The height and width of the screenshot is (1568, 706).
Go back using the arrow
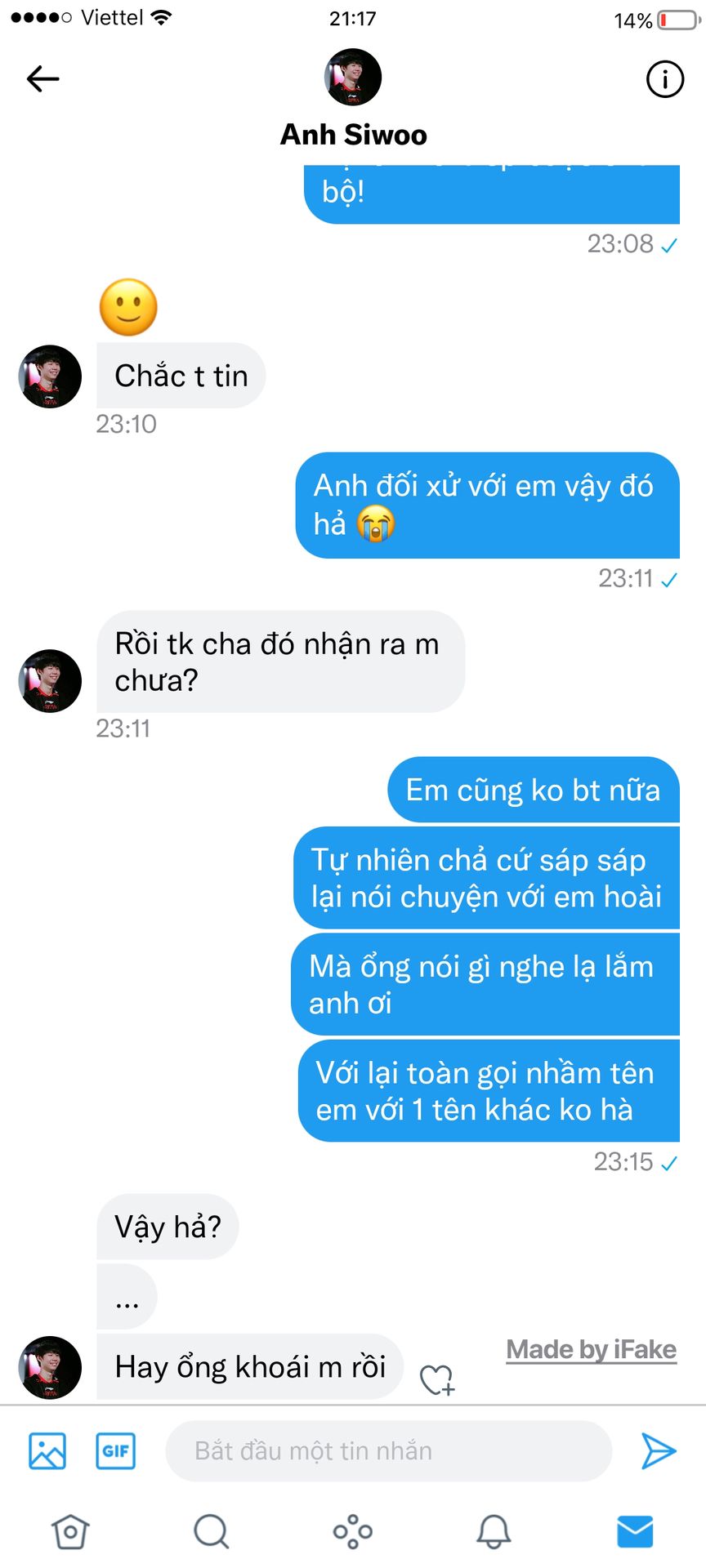[42, 79]
